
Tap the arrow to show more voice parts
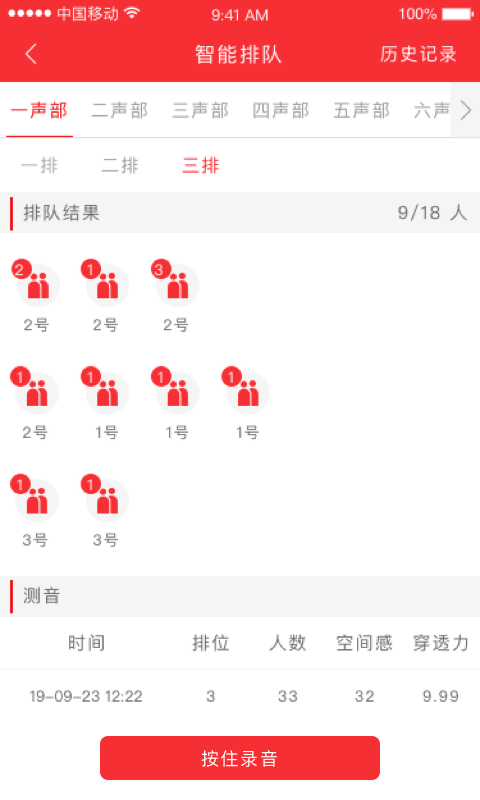[465, 110]
